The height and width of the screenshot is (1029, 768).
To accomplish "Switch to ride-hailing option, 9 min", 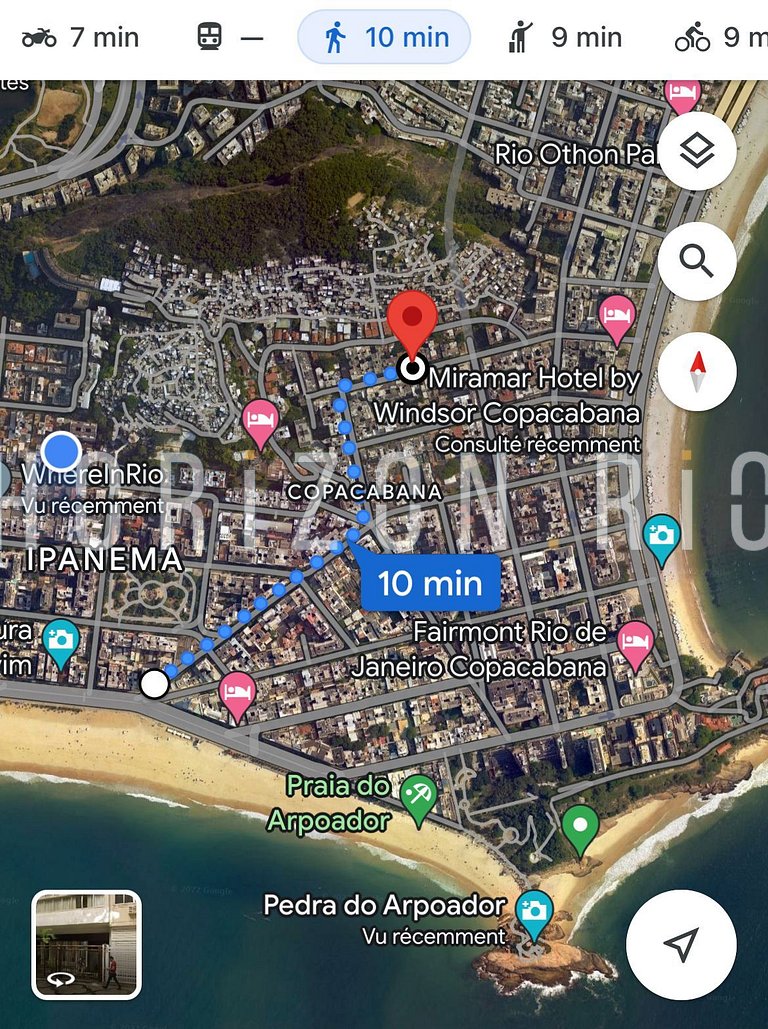I will (565, 38).
